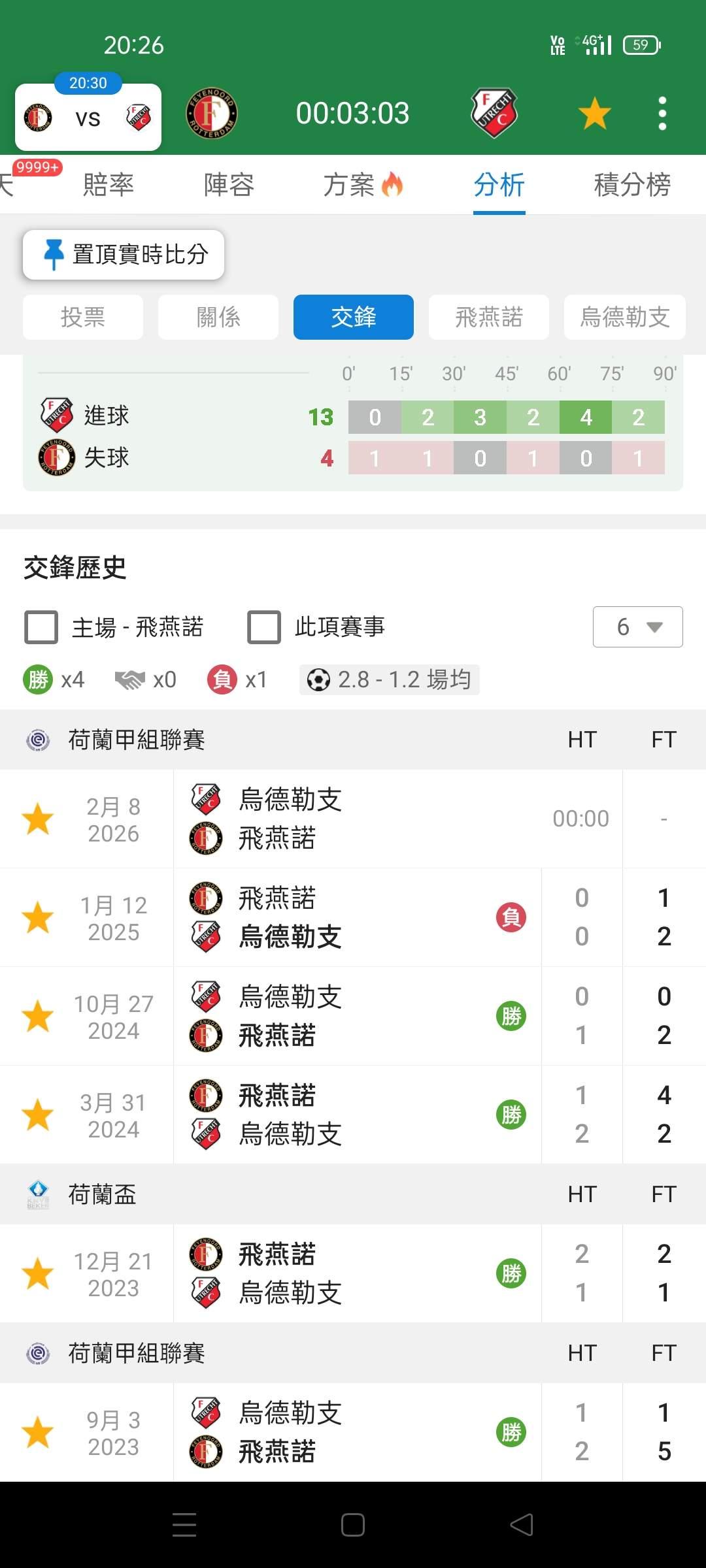Tap the system back button
This screenshot has width=706, height=1568.
(522, 1525)
